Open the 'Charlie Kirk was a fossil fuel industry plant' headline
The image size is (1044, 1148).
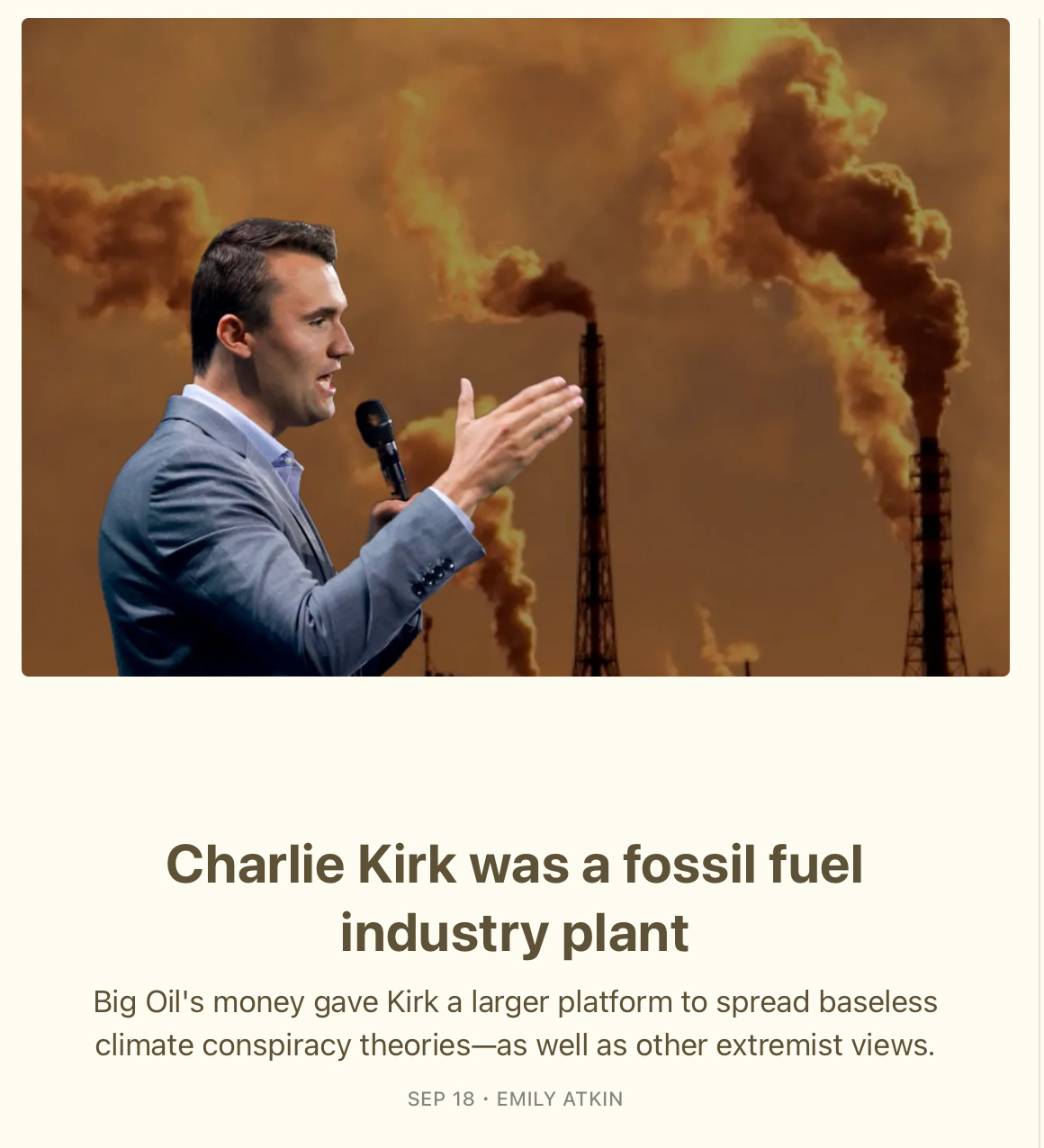click(515, 897)
